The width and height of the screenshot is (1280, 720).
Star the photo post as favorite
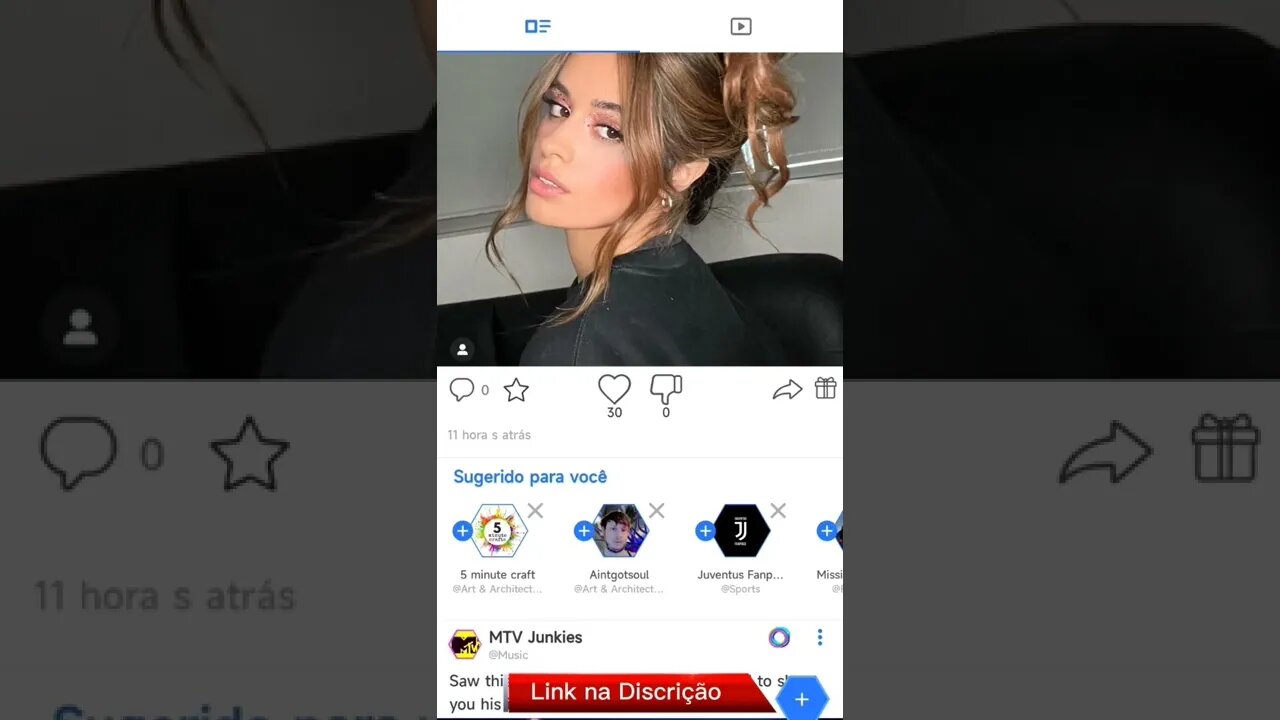click(516, 390)
